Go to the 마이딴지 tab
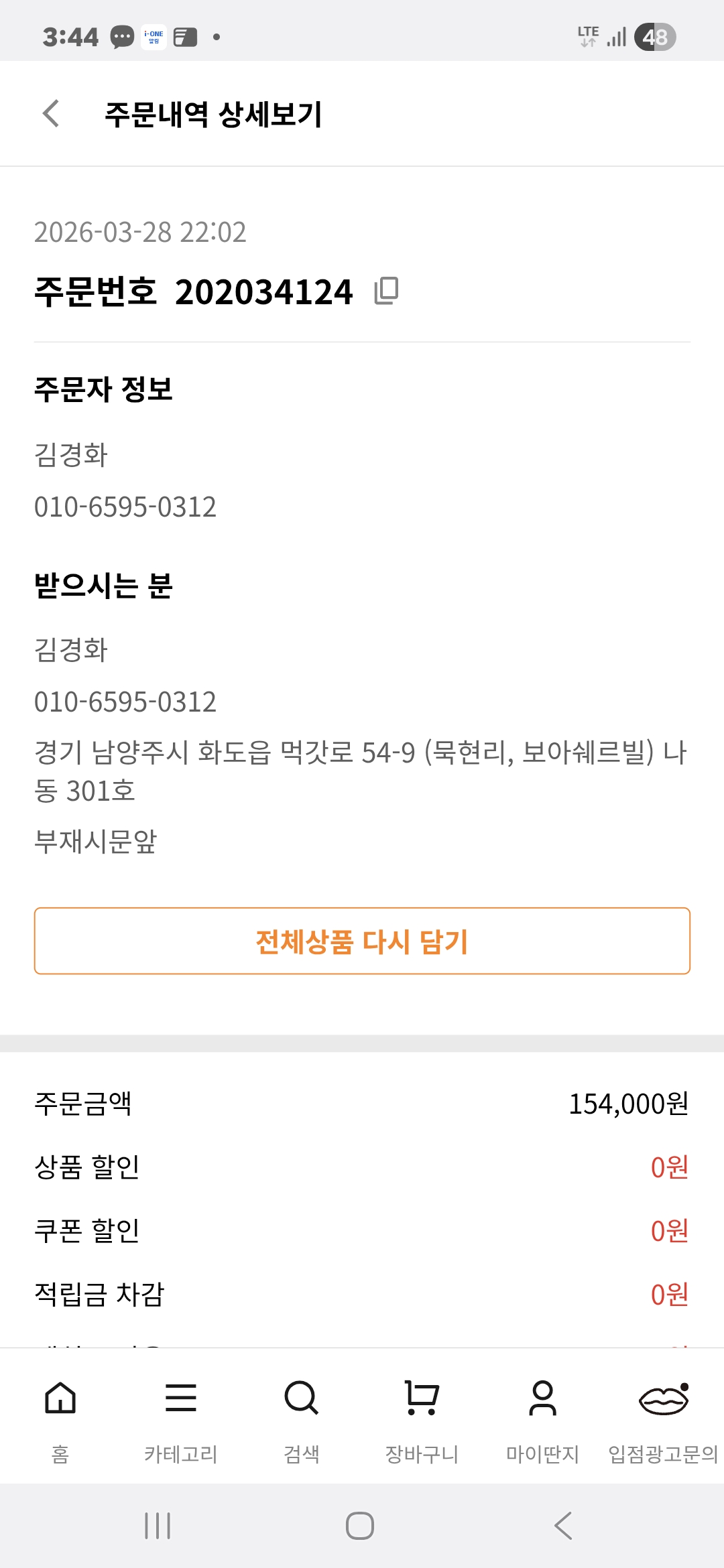This screenshot has height=1568, width=724. point(542,1417)
